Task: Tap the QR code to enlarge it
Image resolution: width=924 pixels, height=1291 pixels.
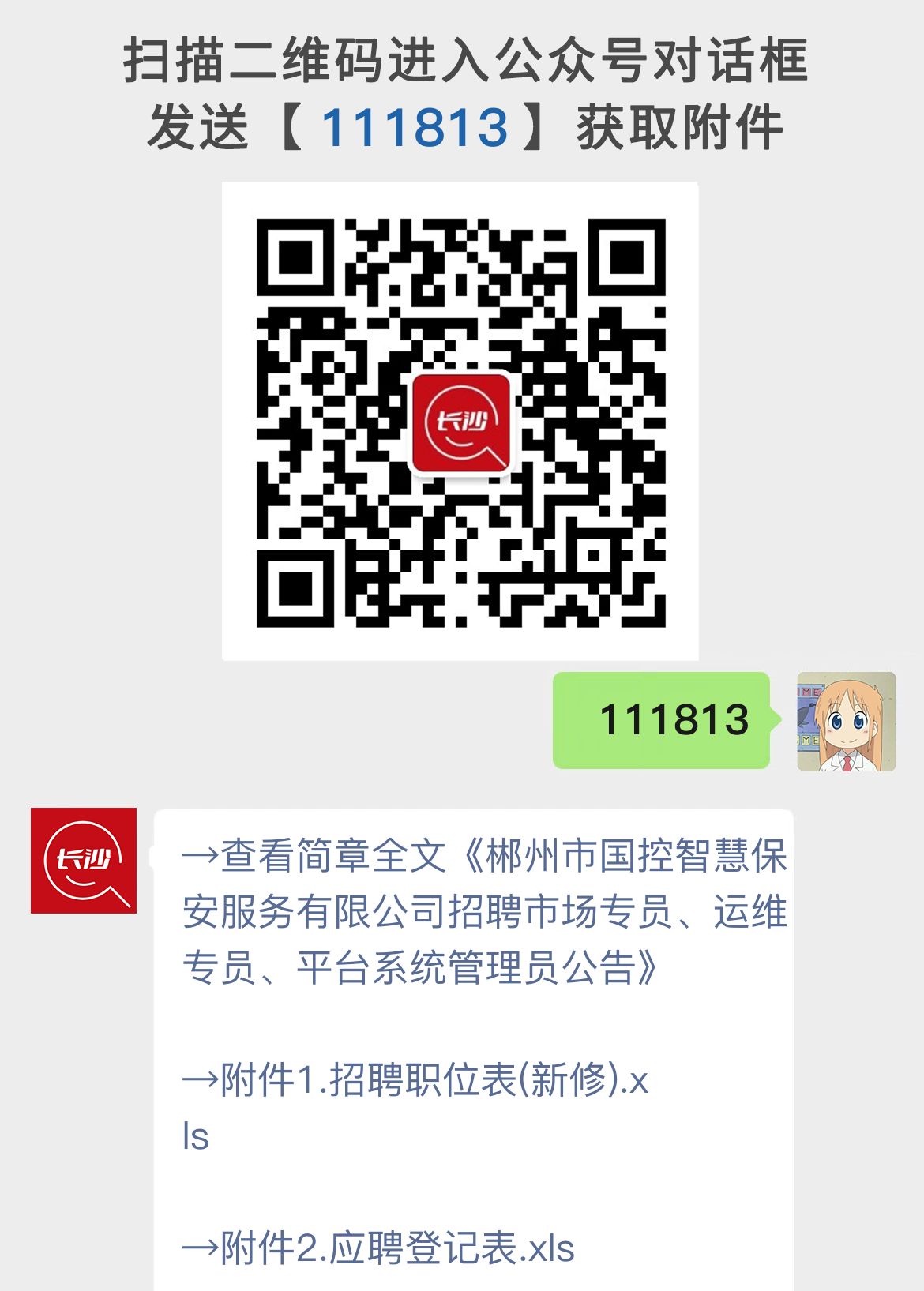Action: pyautogui.click(x=462, y=418)
